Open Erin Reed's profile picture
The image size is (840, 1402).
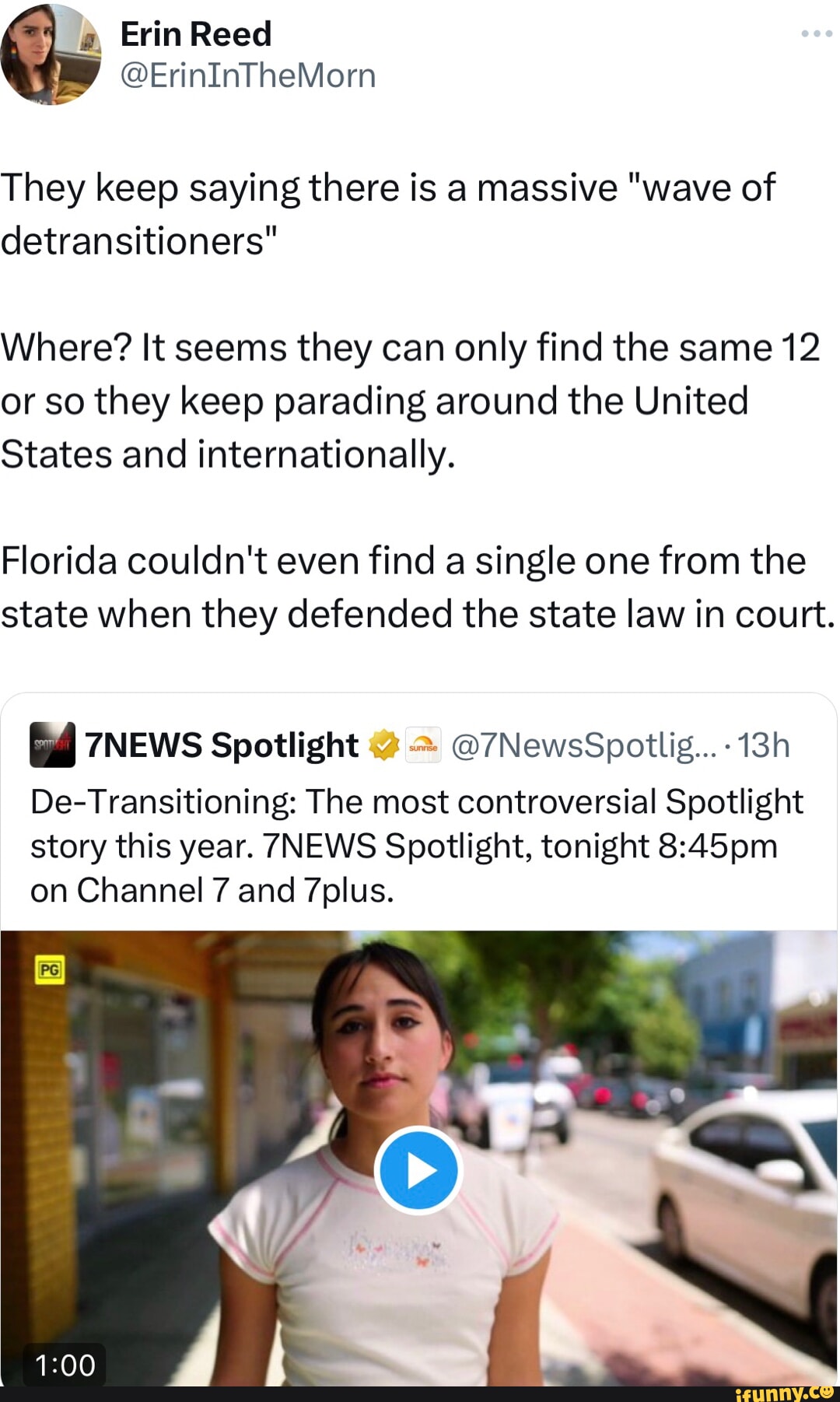tap(51, 54)
